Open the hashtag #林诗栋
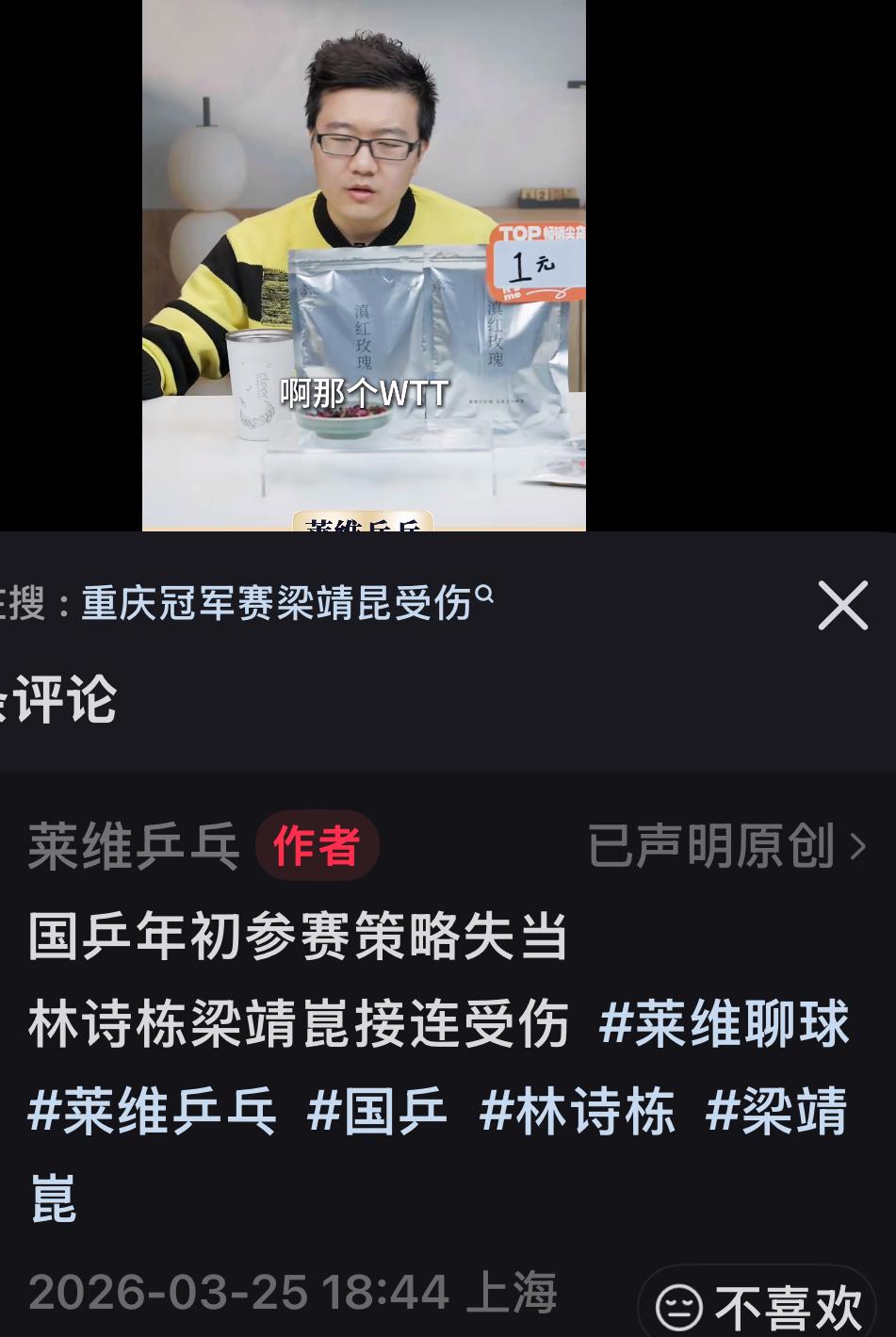The height and width of the screenshot is (1337, 896). coord(578,1112)
